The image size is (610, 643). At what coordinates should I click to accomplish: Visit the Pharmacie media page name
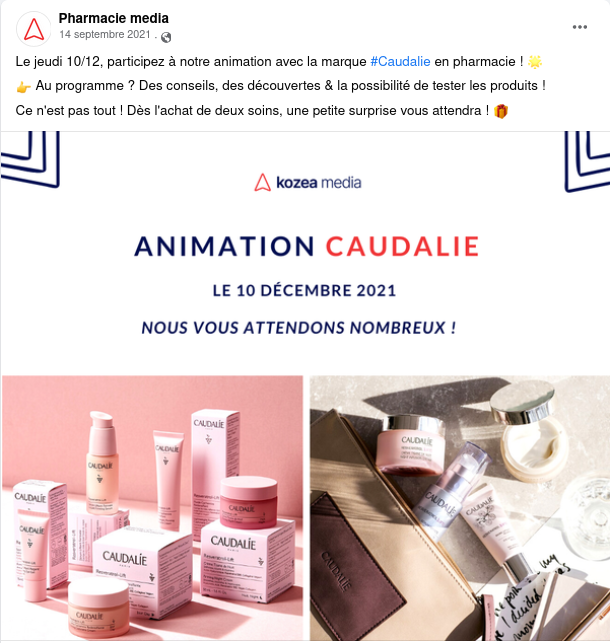(x=114, y=19)
